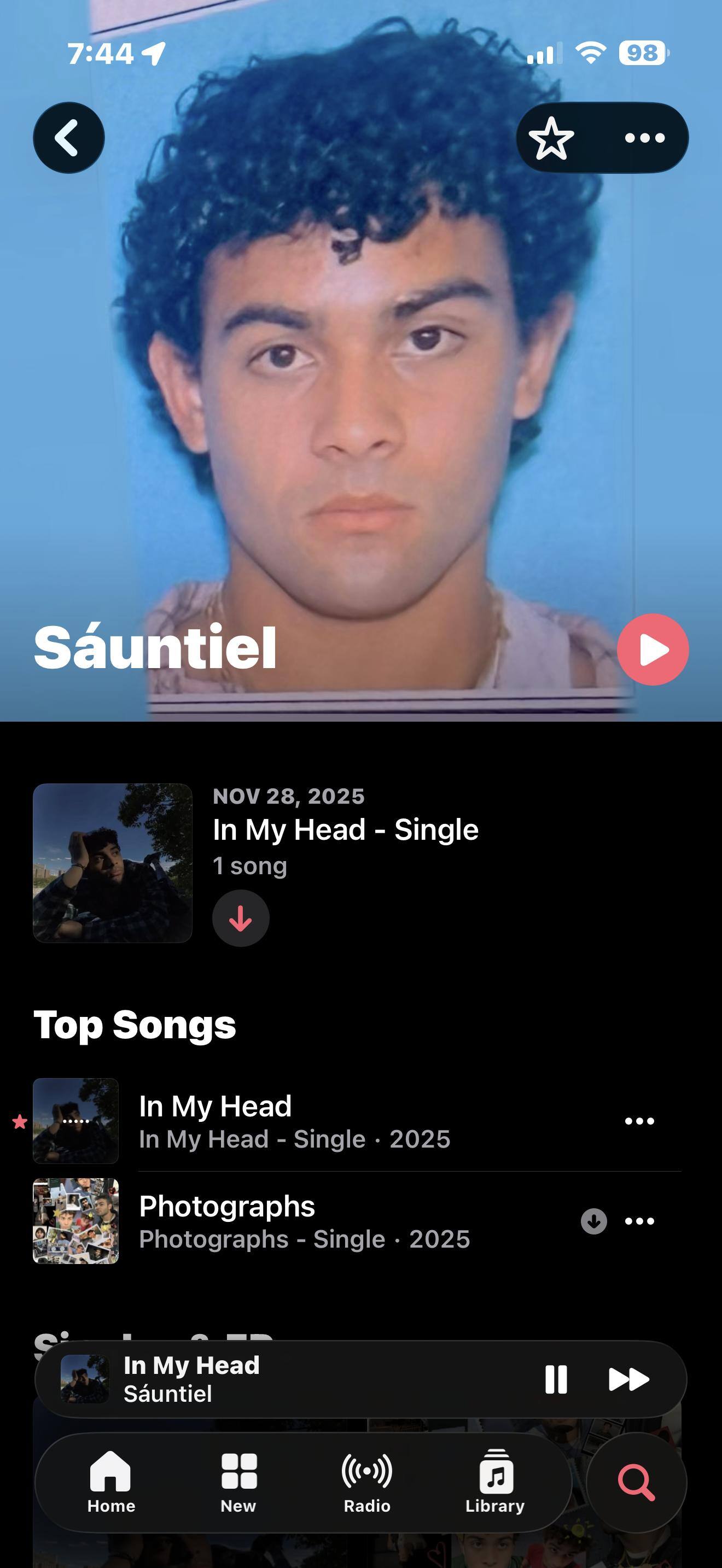Screen dimensions: 722x1568
Task: Open the artist's more options menu
Action: point(645,138)
